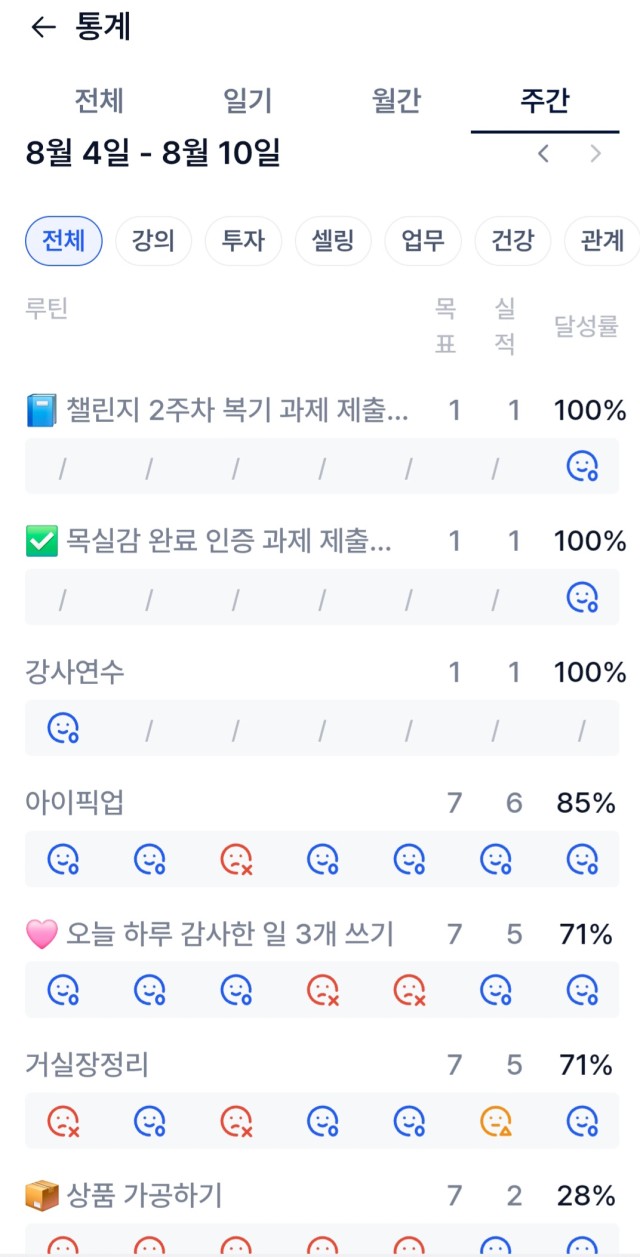Filter routines by 업무 chip
The image size is (640, 1257).
pyautogui.click(x=423, y=241)
